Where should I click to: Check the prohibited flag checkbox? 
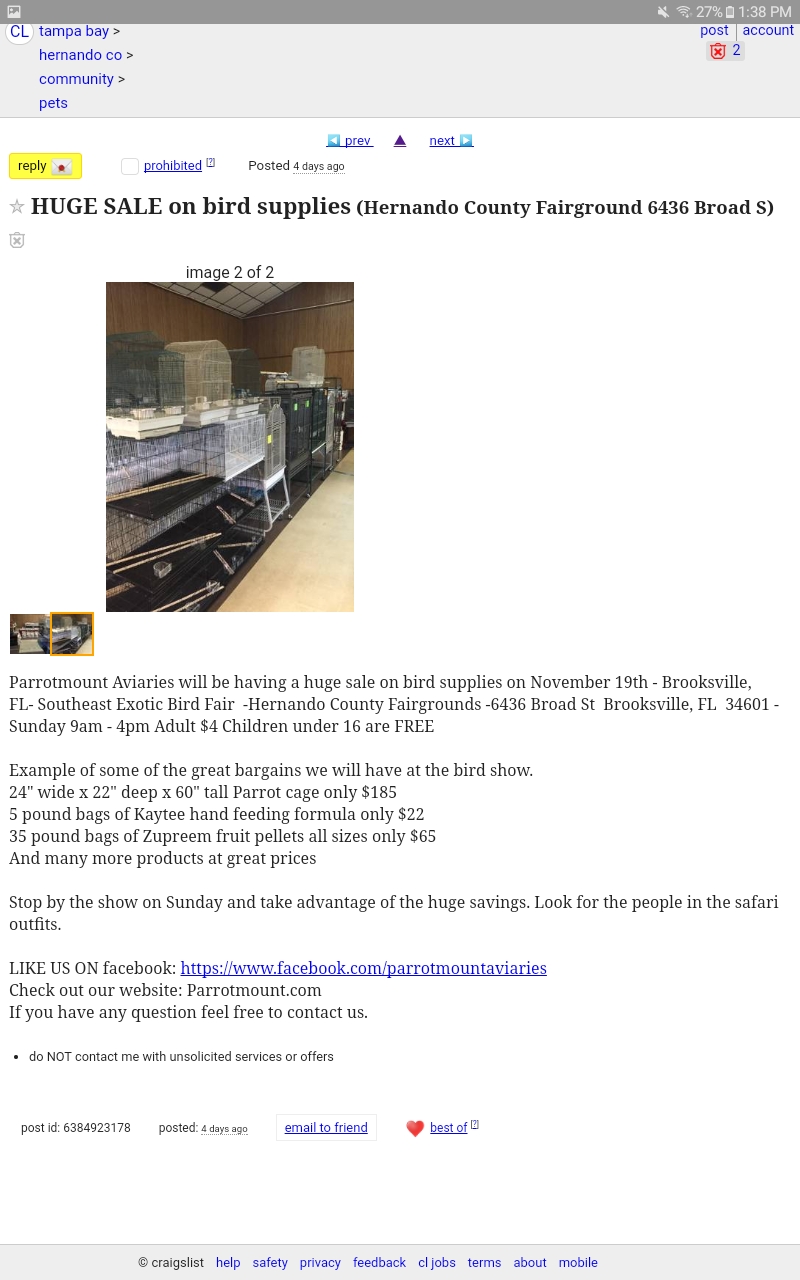tap(130, 167)
